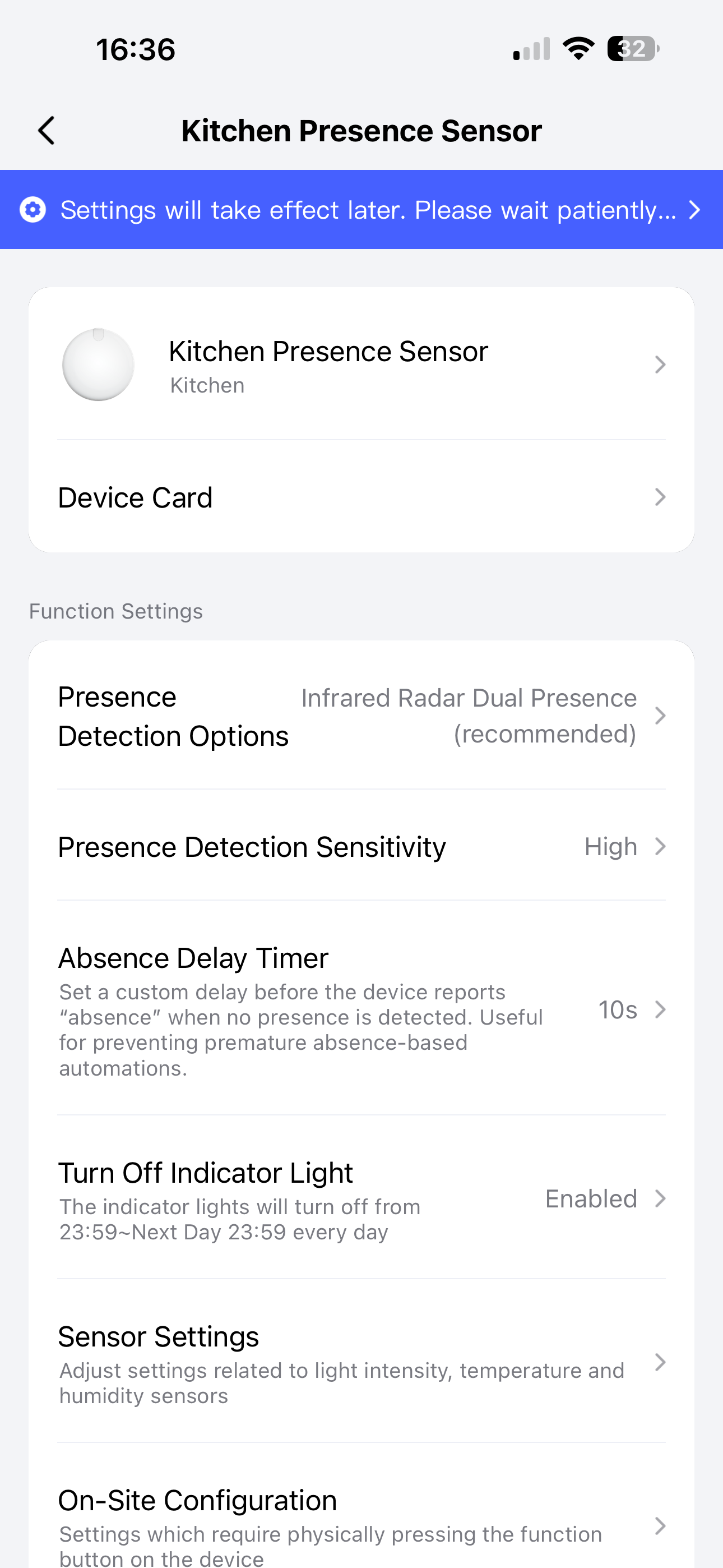Image resolution: width=723 pixels, height=1568 pixels.
Task: Open the 'Settings will take effect later' banner
Action: [x=361, y=210]
